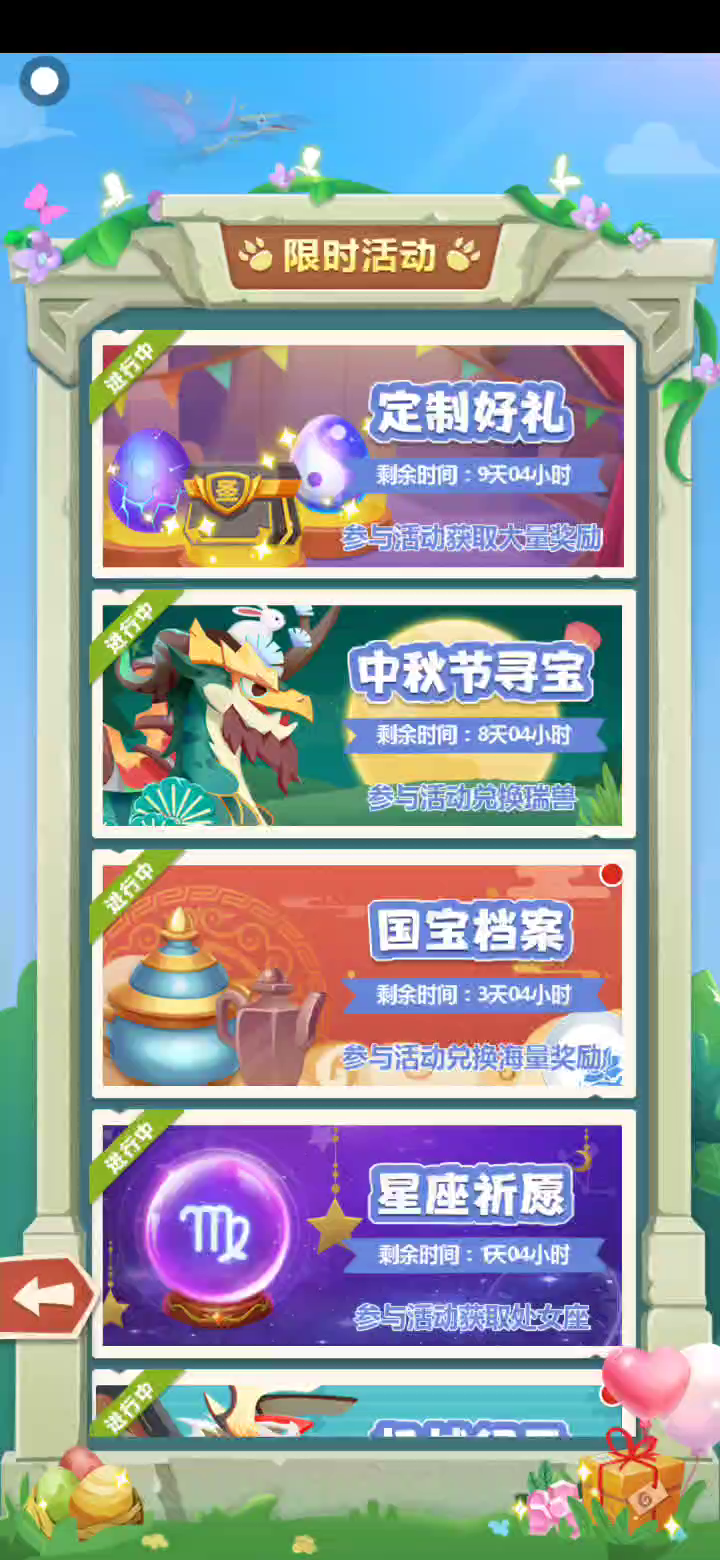Open the 国宝档案 event banner
720x1560 pixels.
coord(363,974)
